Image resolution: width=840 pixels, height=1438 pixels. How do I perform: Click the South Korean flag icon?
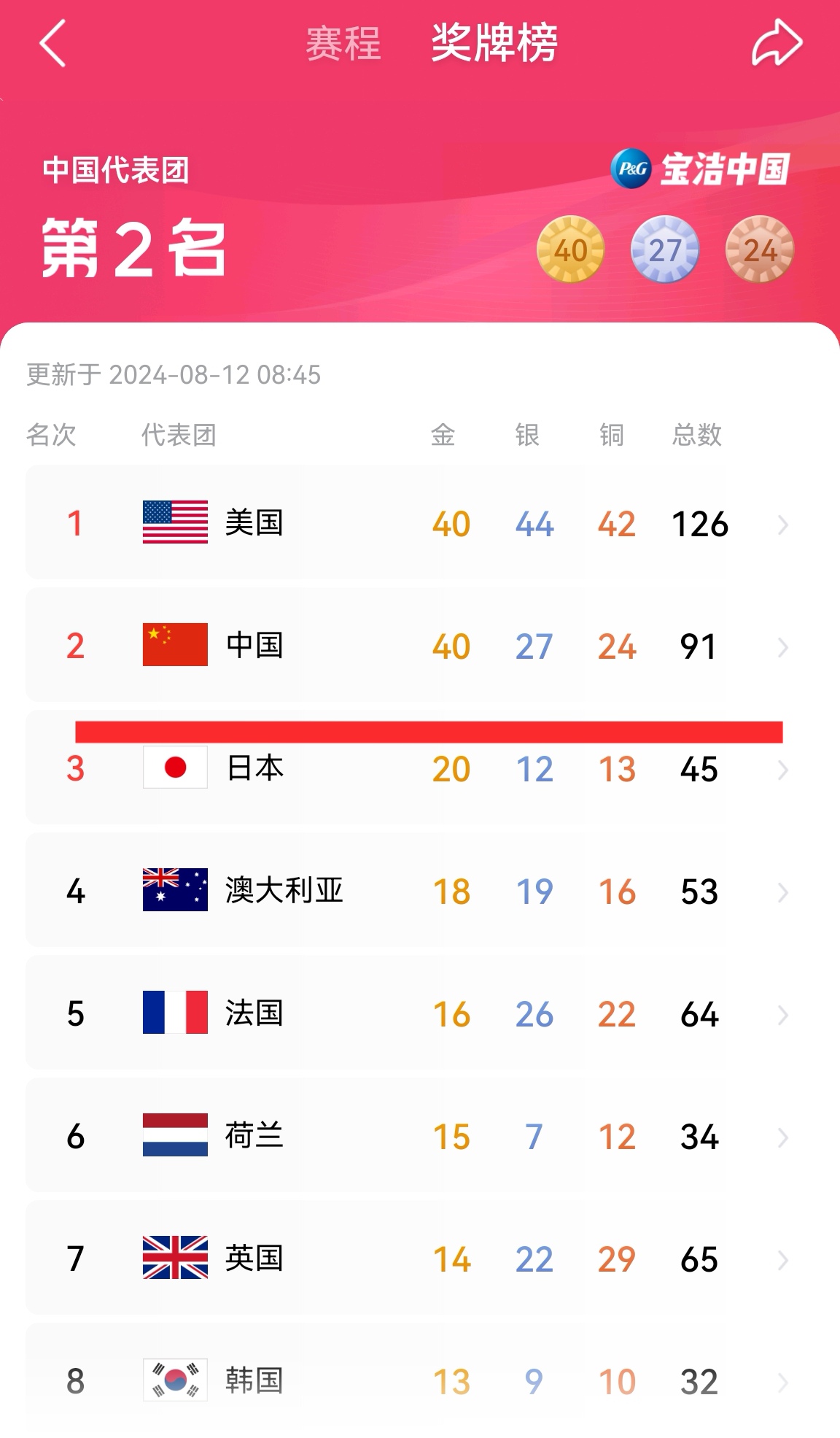point(175,1379)
